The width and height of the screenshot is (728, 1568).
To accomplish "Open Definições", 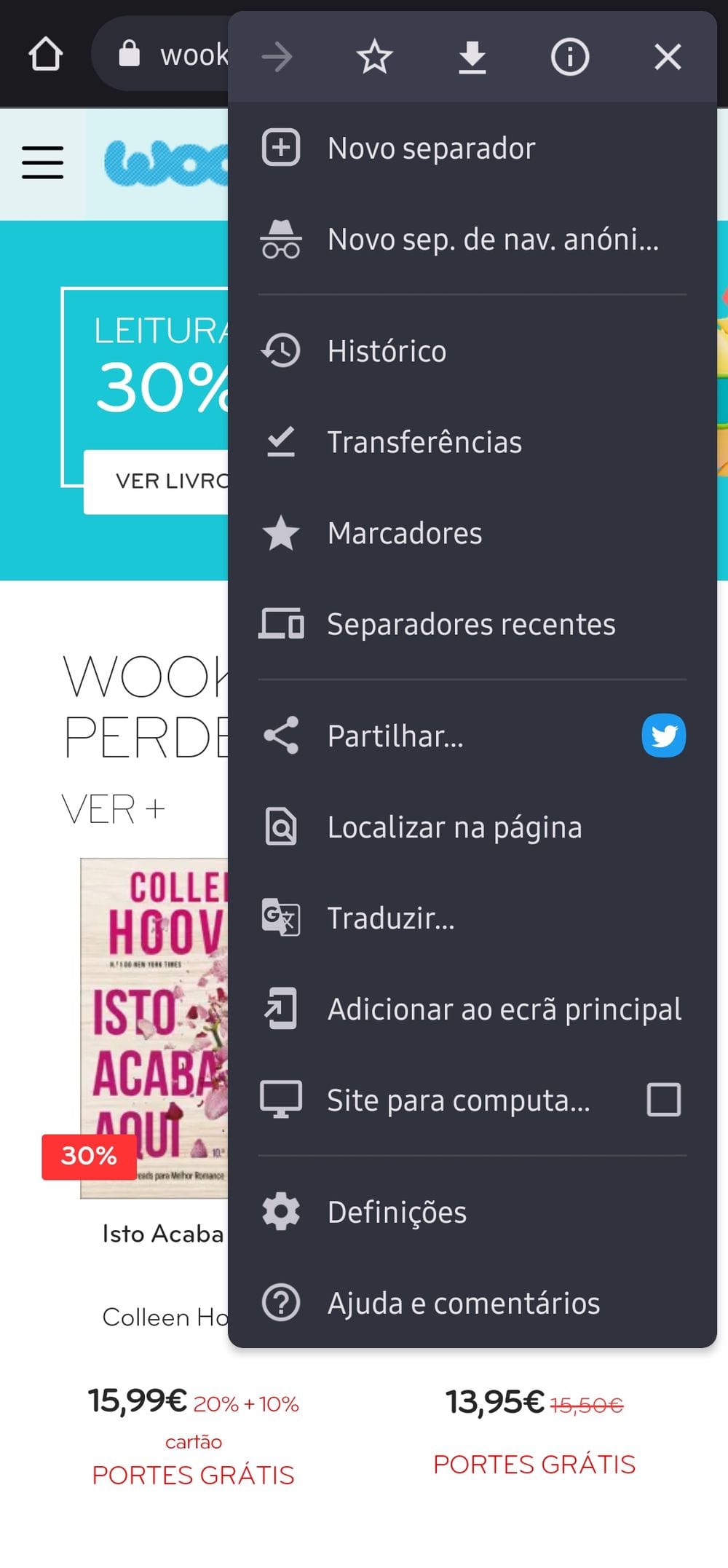I will [x=397, y=1213].
